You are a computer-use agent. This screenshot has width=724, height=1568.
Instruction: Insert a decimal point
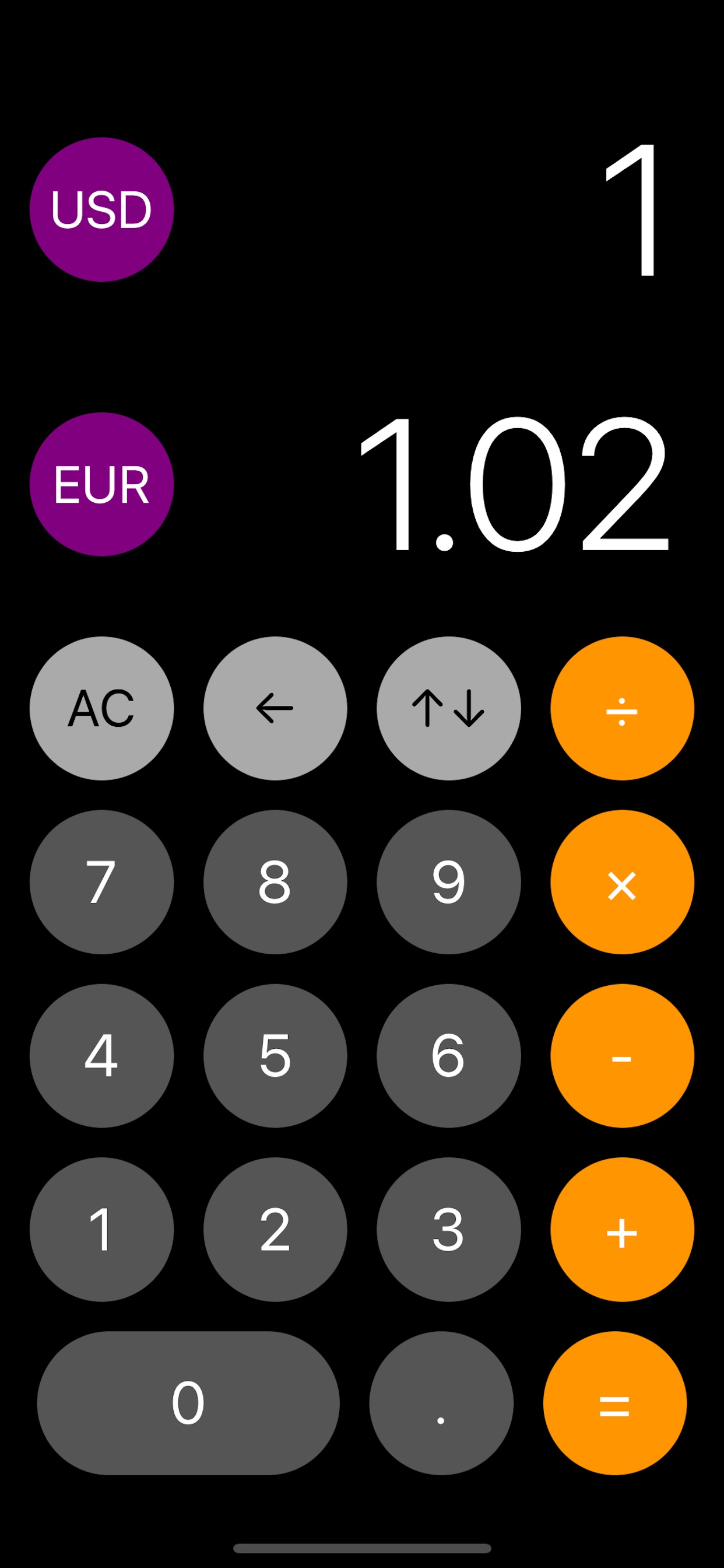(441, 1402)
